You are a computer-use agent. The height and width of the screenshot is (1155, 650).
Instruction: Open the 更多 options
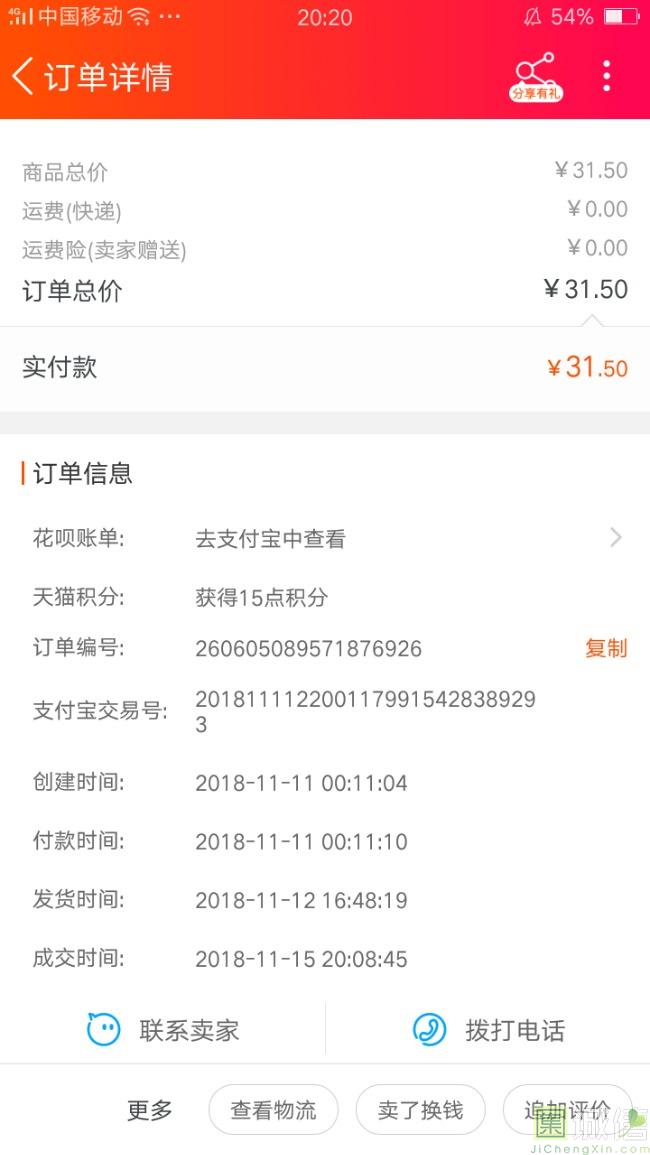(150, 1110)
